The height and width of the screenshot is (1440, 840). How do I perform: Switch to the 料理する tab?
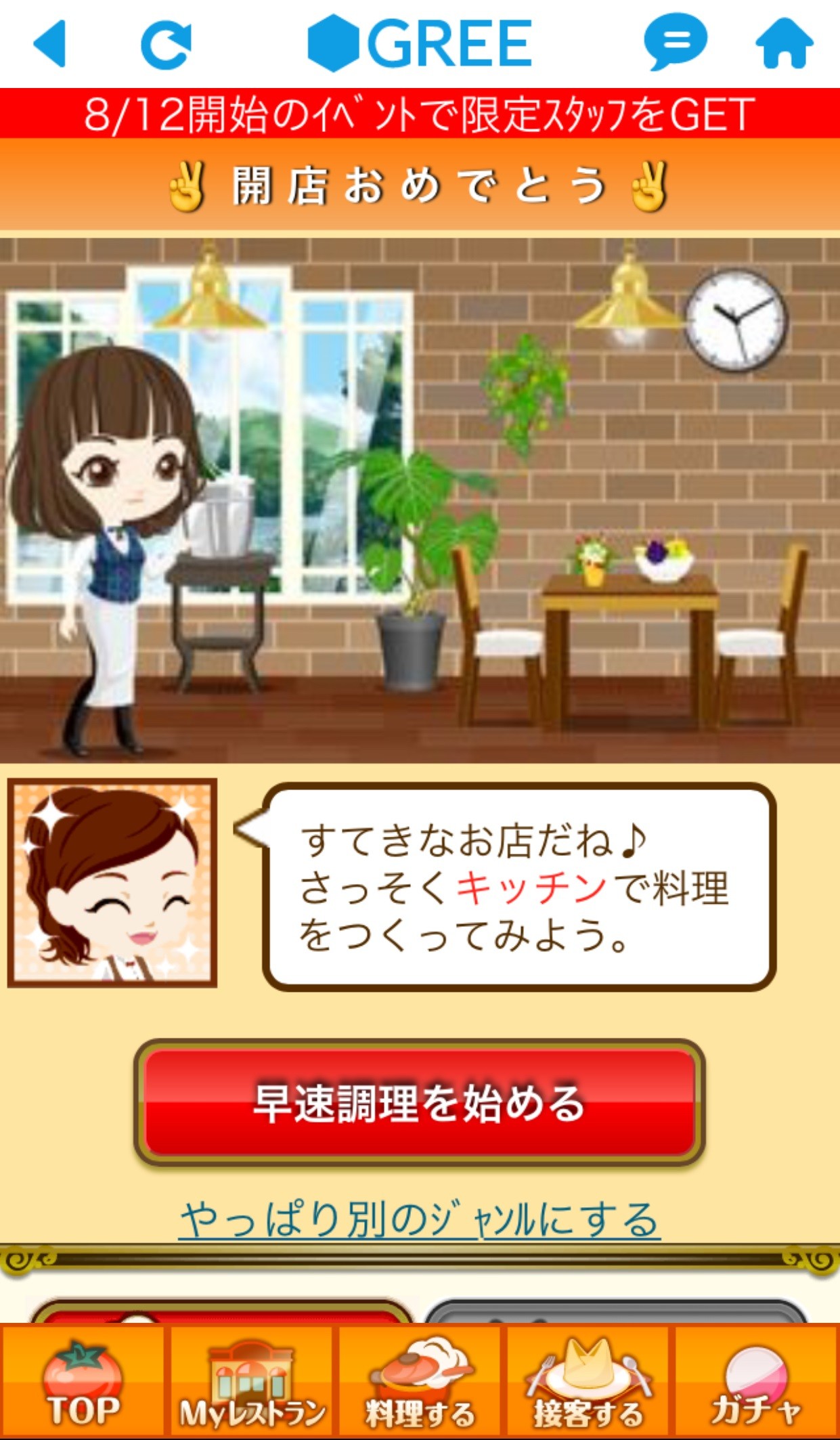click(420, 1381)
